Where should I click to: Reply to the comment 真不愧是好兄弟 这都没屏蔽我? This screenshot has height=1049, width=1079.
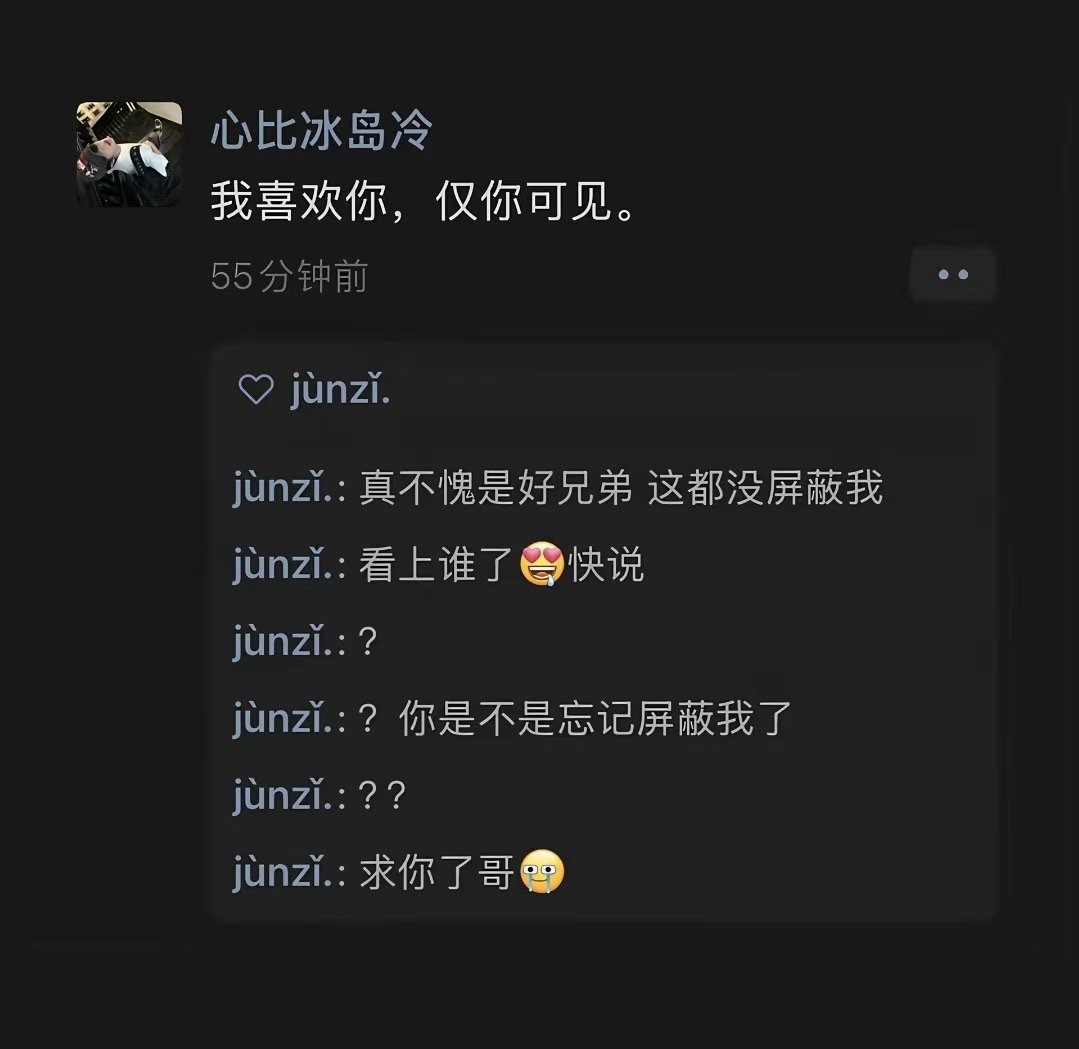pyautogui.click(x=620, y=489)
